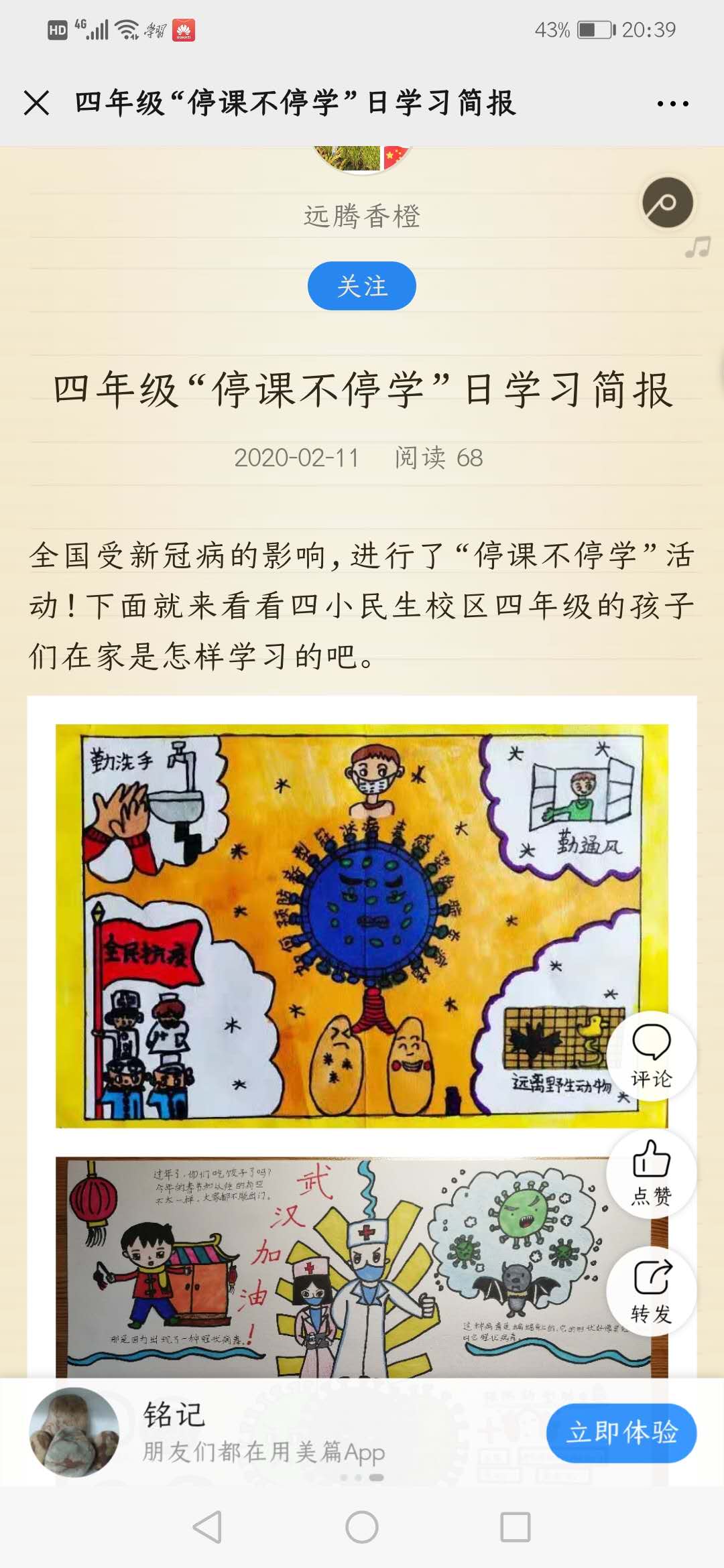Follow author with 关注 button

coord(362,286)
